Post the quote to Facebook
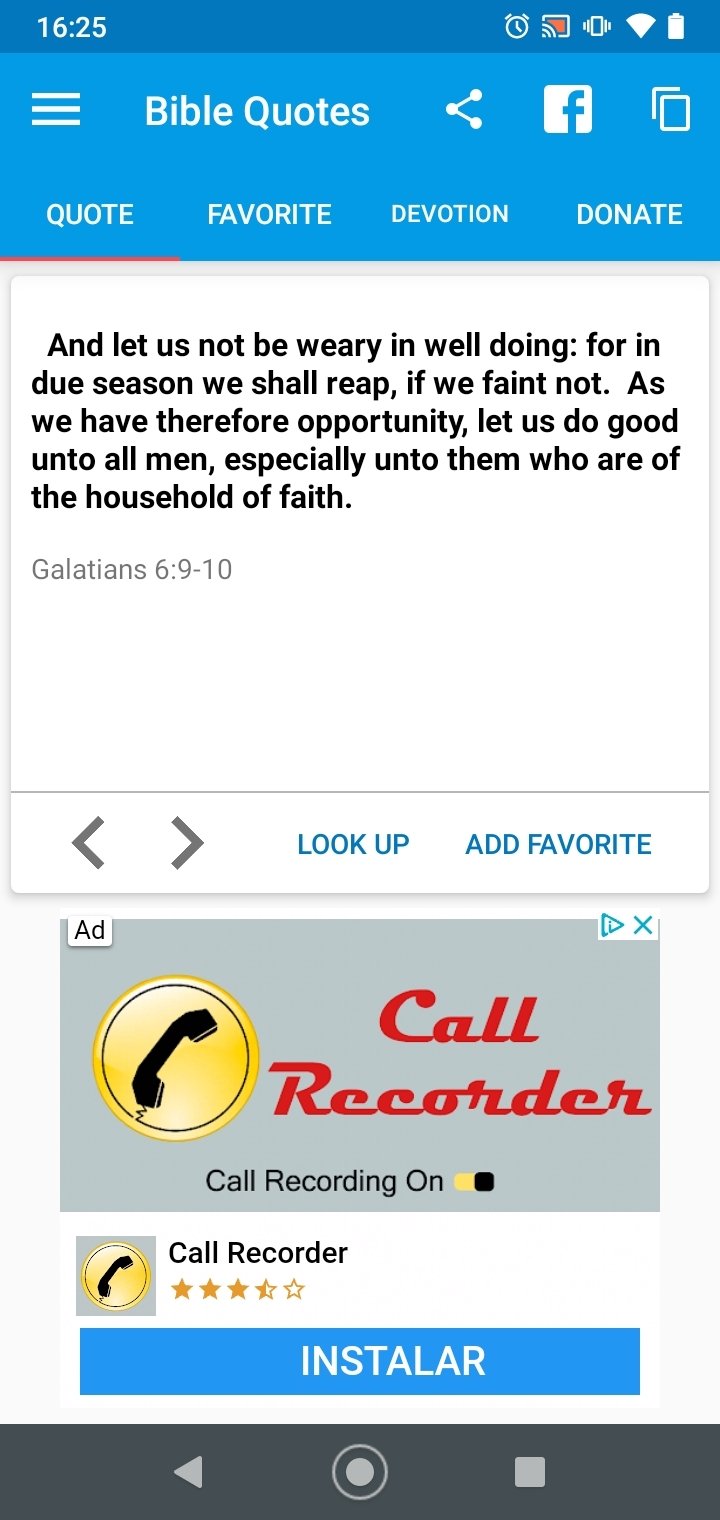This screenshot has width=720, height=1520. 568,109
